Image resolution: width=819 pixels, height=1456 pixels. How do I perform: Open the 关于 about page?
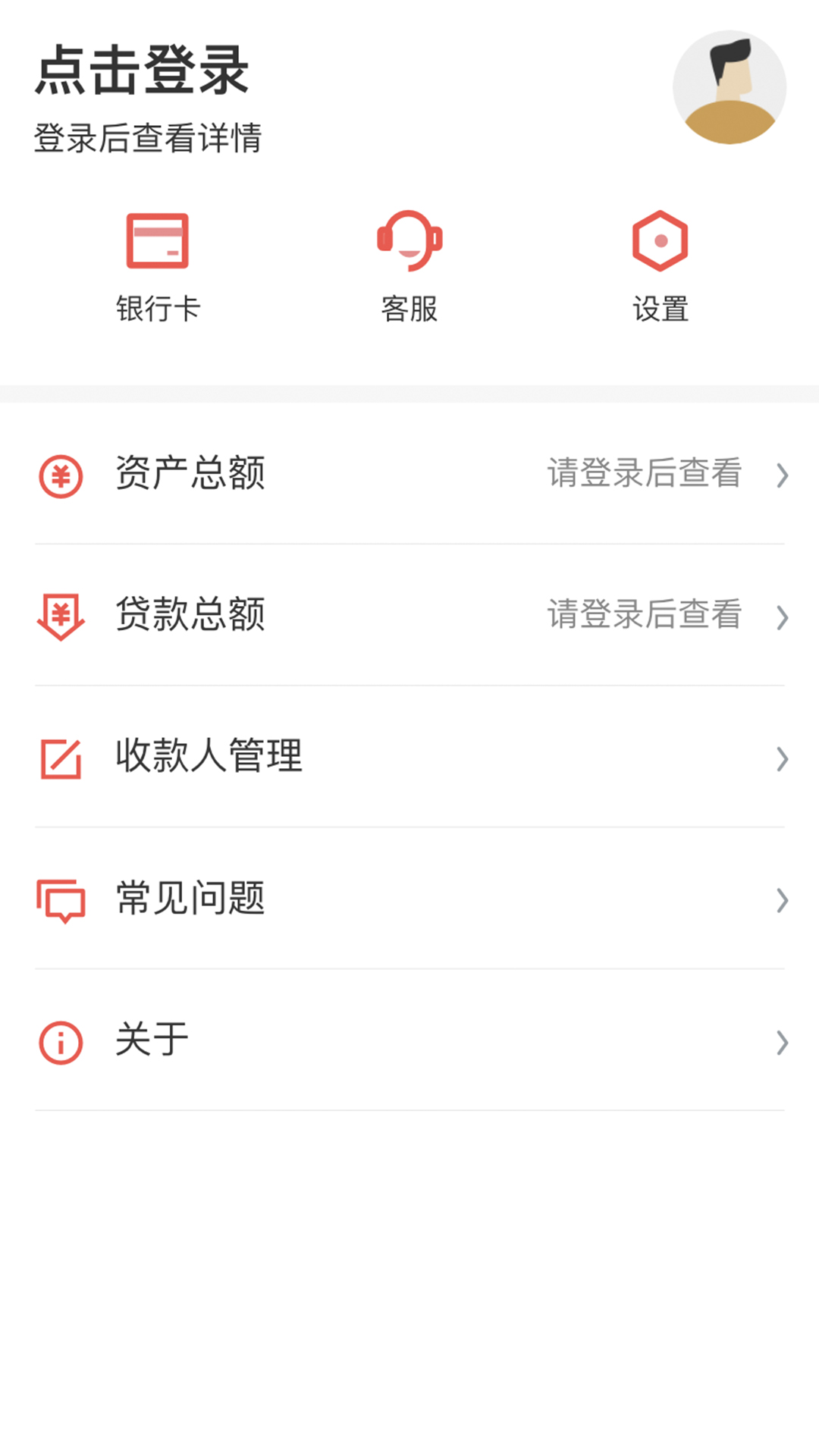(409, 1040)
